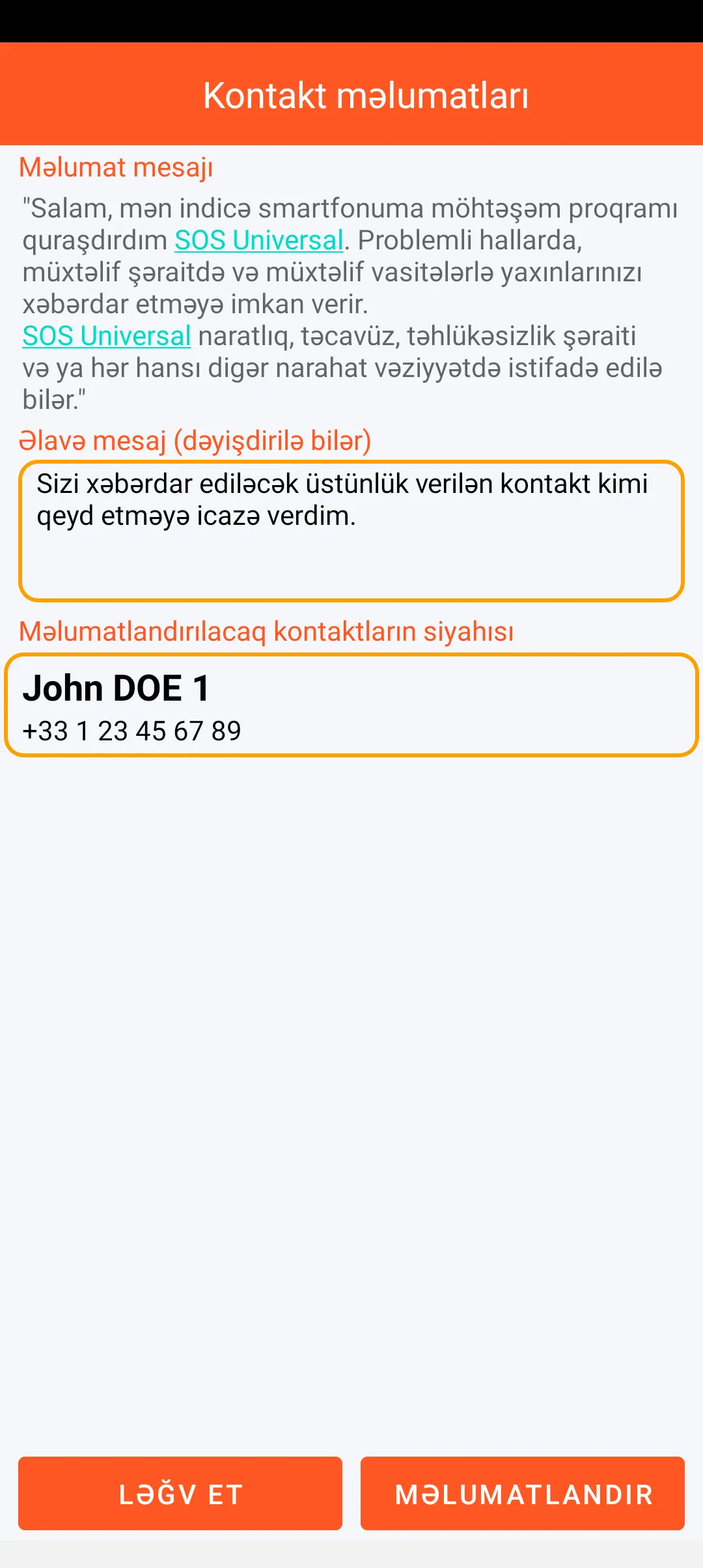The height and width of the screenshot is (1568, 703).
Task: Tap the LƏĞV ET cancel button
Action: (x=180, y=1493)
